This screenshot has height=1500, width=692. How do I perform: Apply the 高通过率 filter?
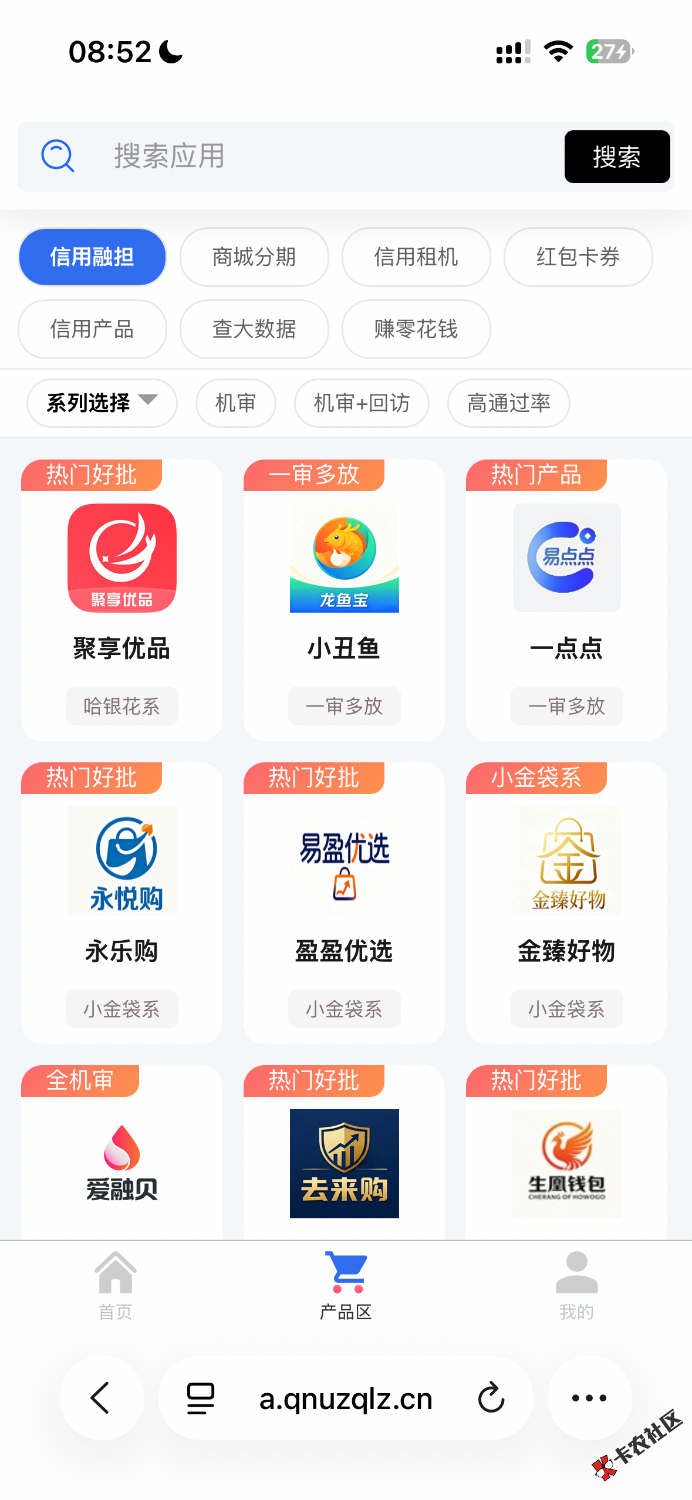(x=509, y=403)
